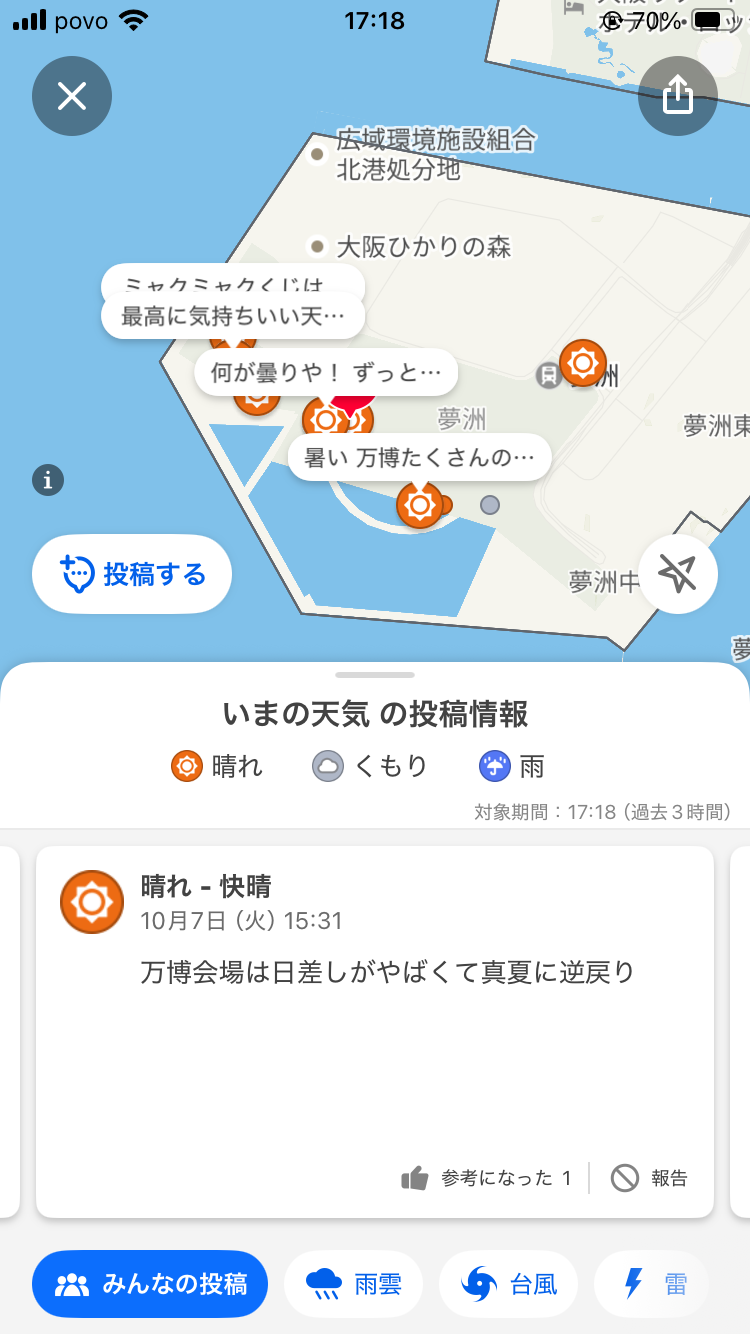
Task: Select the sunny marker near 夢洲 station
Action: [582, 363]
